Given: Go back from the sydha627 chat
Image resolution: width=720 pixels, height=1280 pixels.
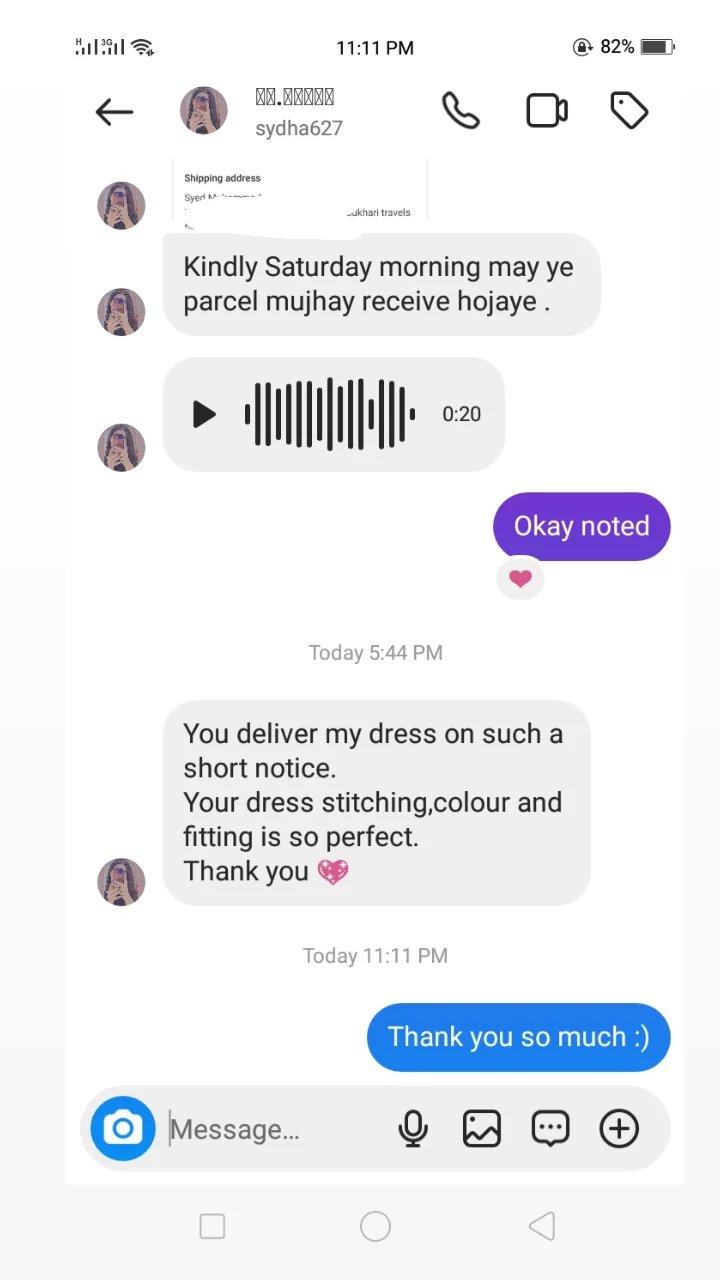Looking at the screenshot, I should click(114, 112).
